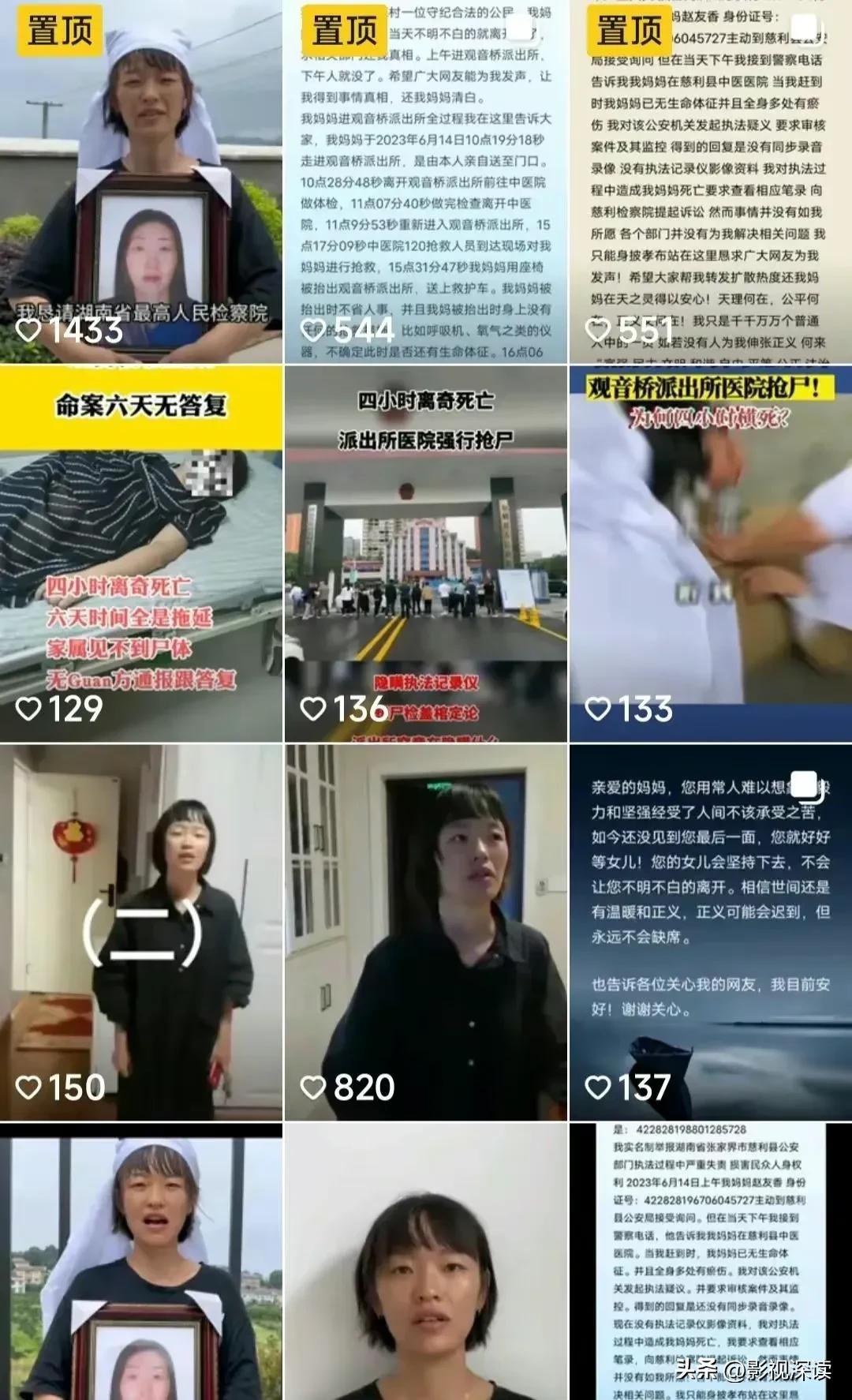Play the video titled 命案六天无答复
Screen dimensions: 852x1400
[141, 554]
